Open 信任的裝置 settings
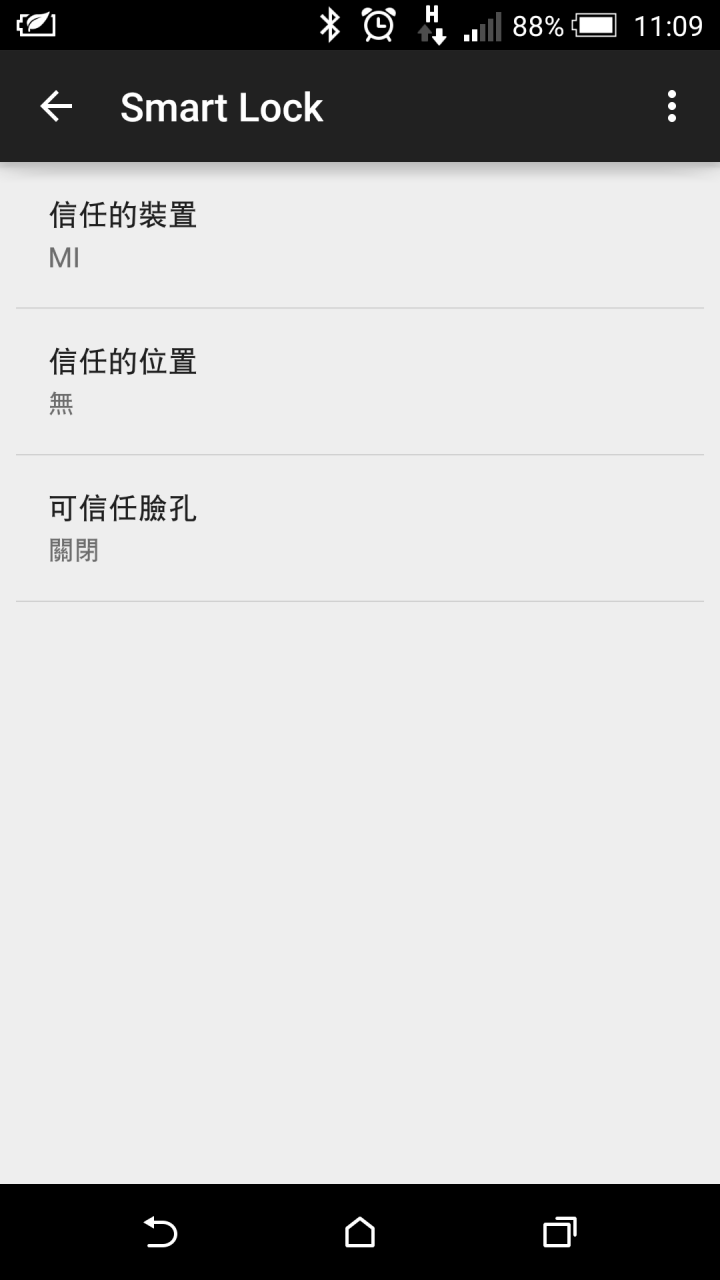This screenshot has height=1280, width=720. 360,235
